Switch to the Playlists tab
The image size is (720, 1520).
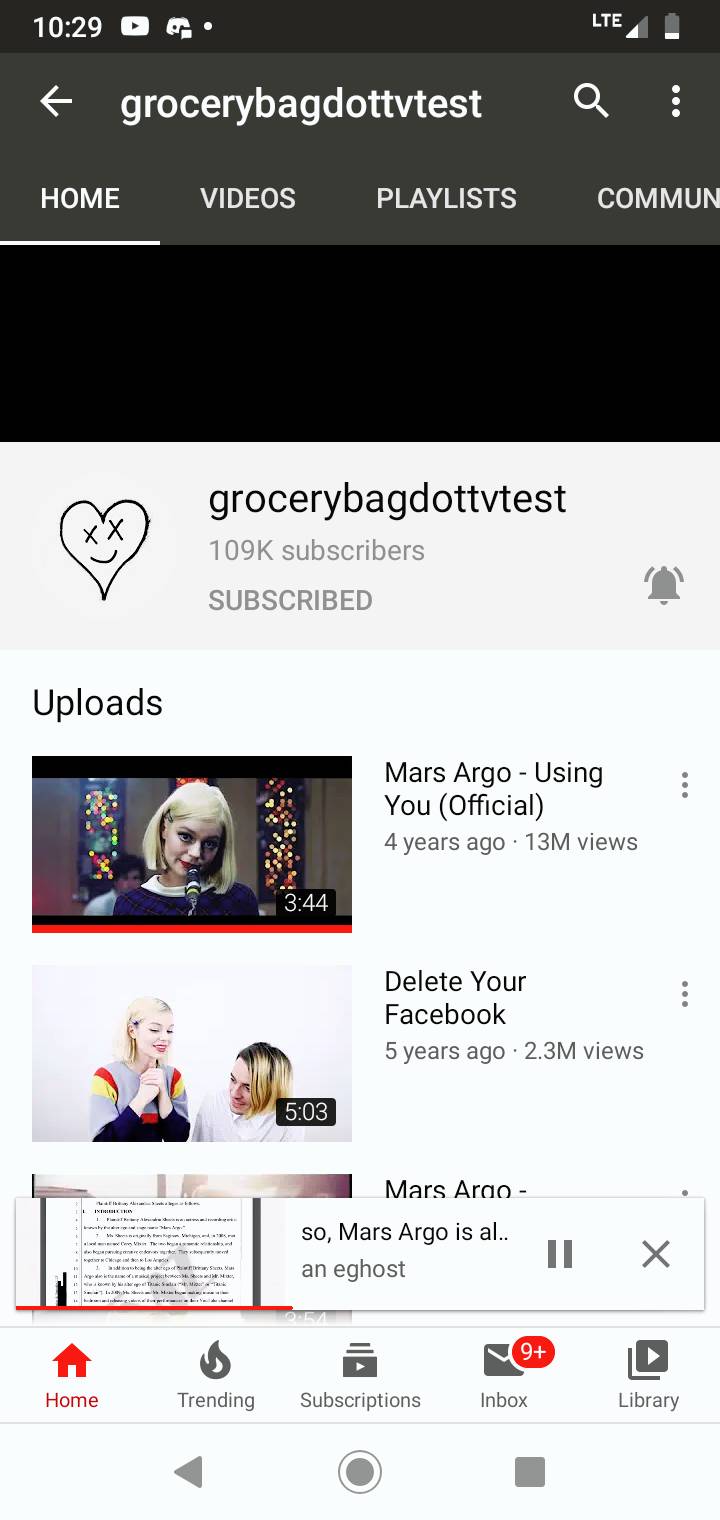pyautogui.click(x=446, y=198)
